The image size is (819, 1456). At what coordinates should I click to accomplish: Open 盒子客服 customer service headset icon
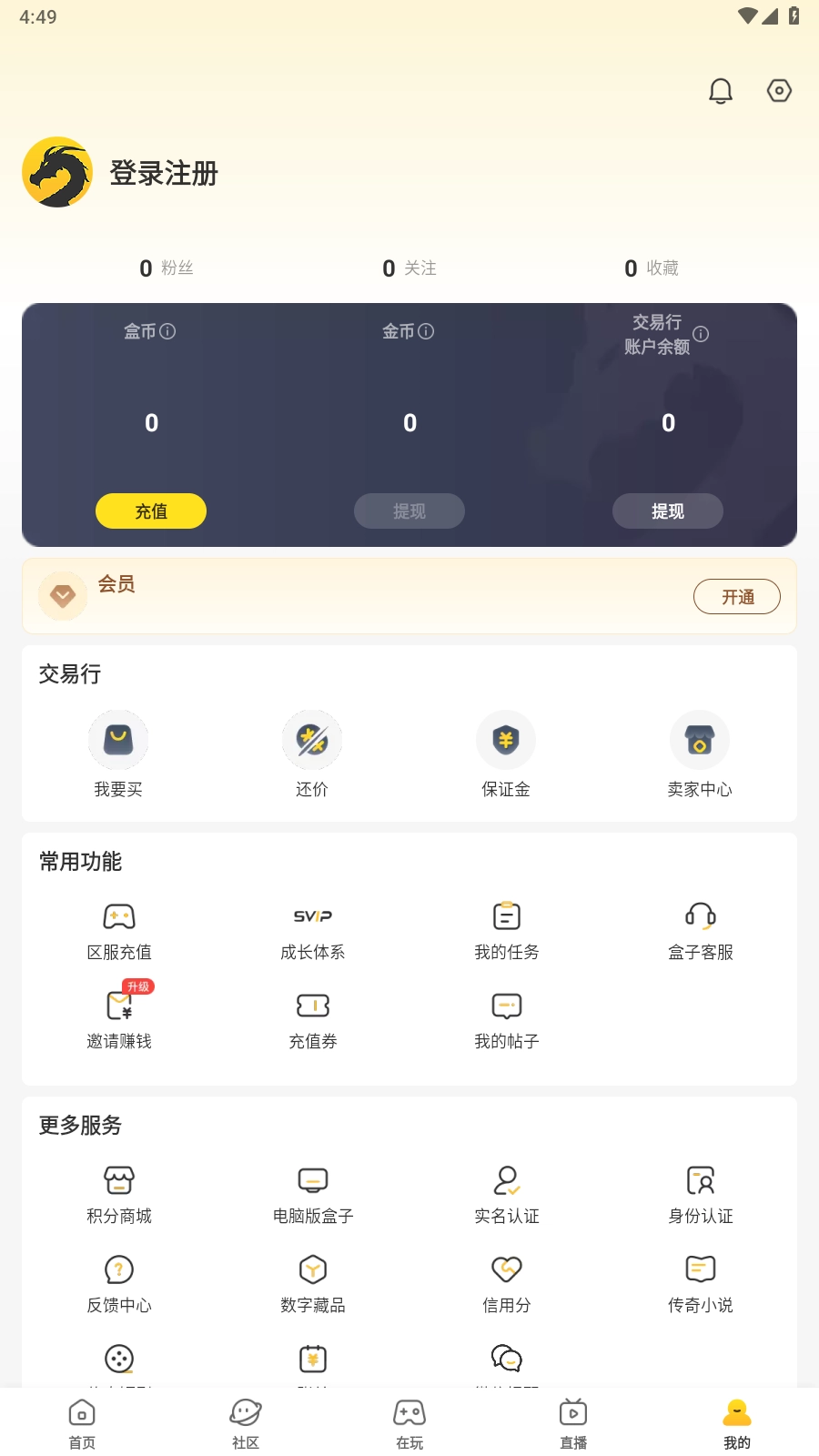(x=700, y=916)
